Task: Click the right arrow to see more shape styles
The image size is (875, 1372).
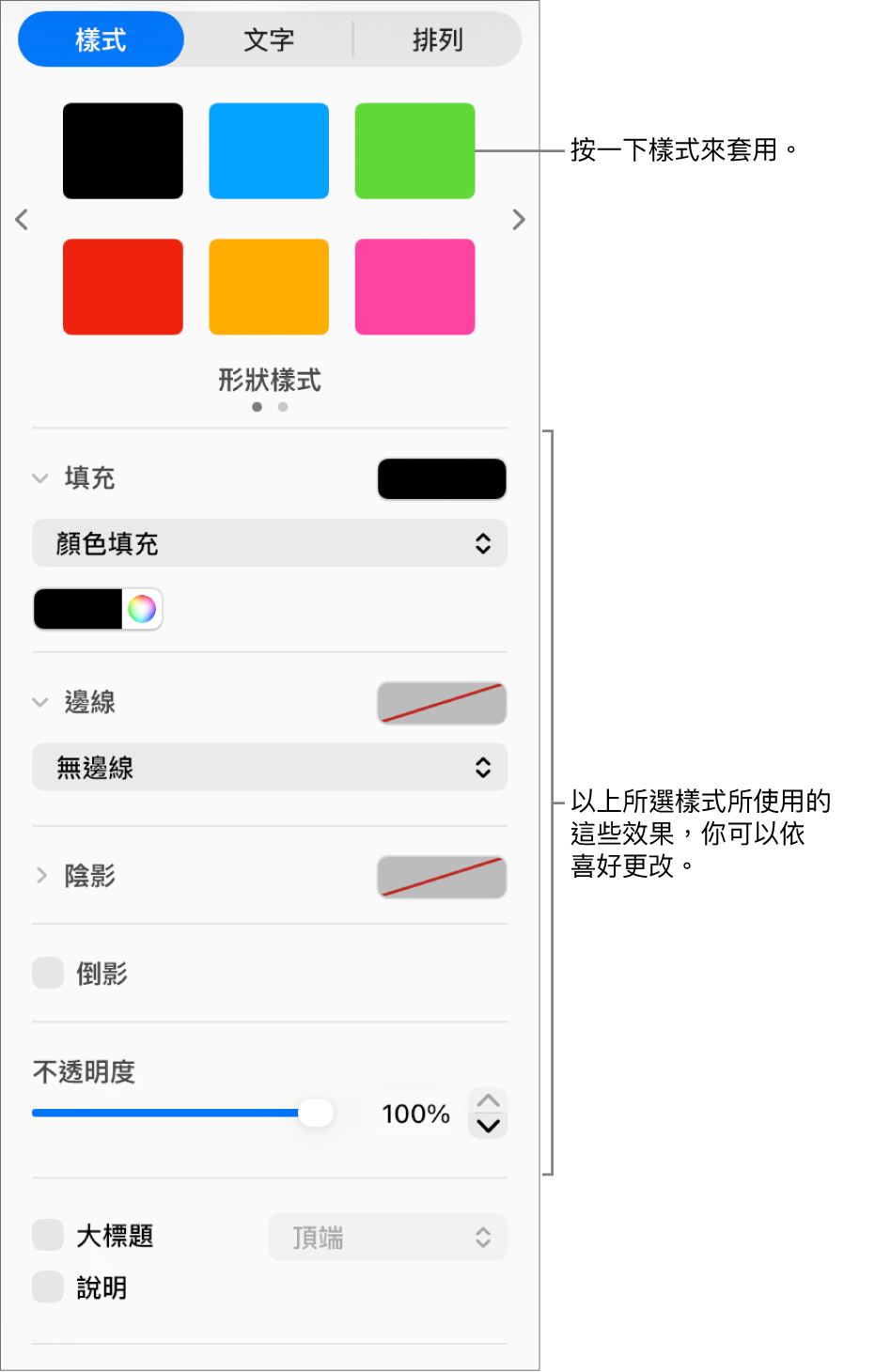Action: point(518,219)
